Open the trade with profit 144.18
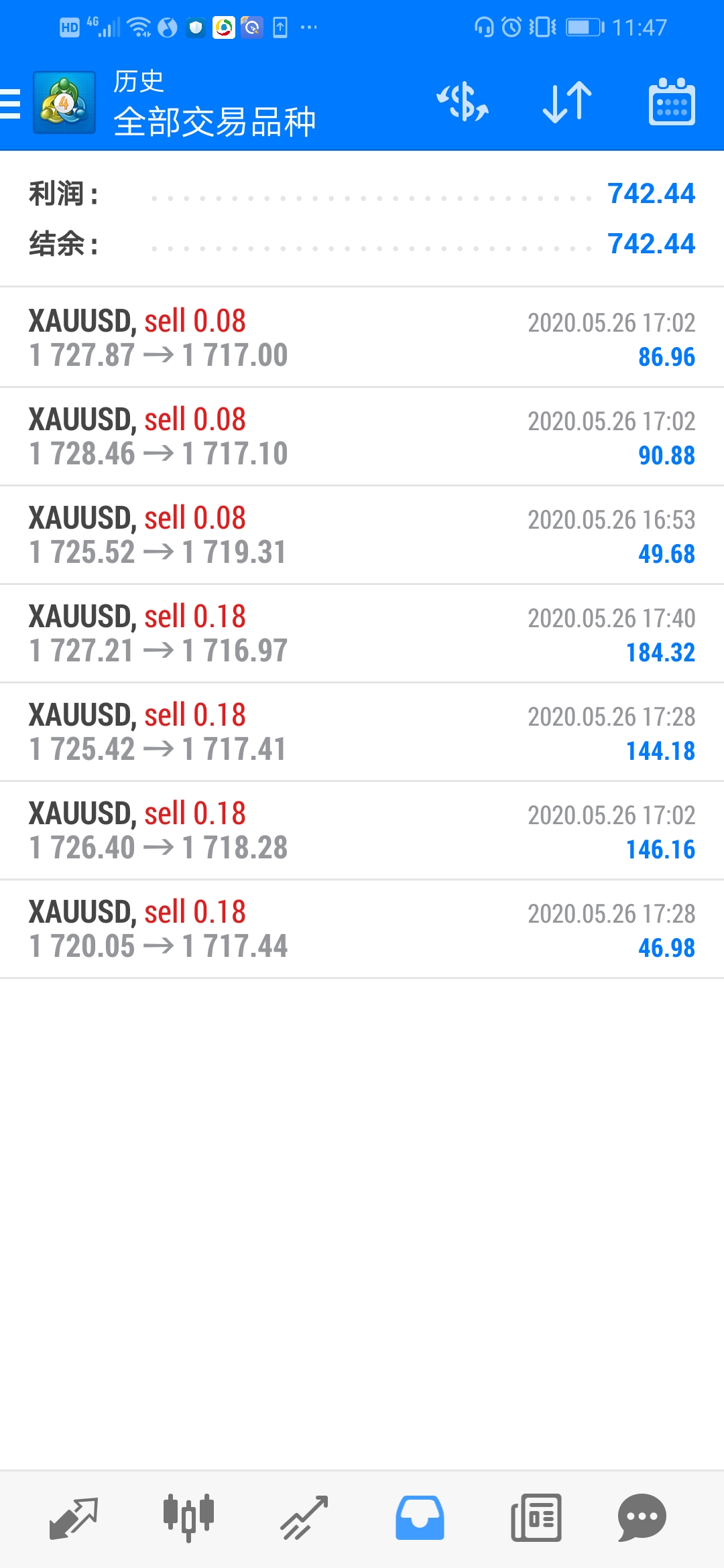 362,732
